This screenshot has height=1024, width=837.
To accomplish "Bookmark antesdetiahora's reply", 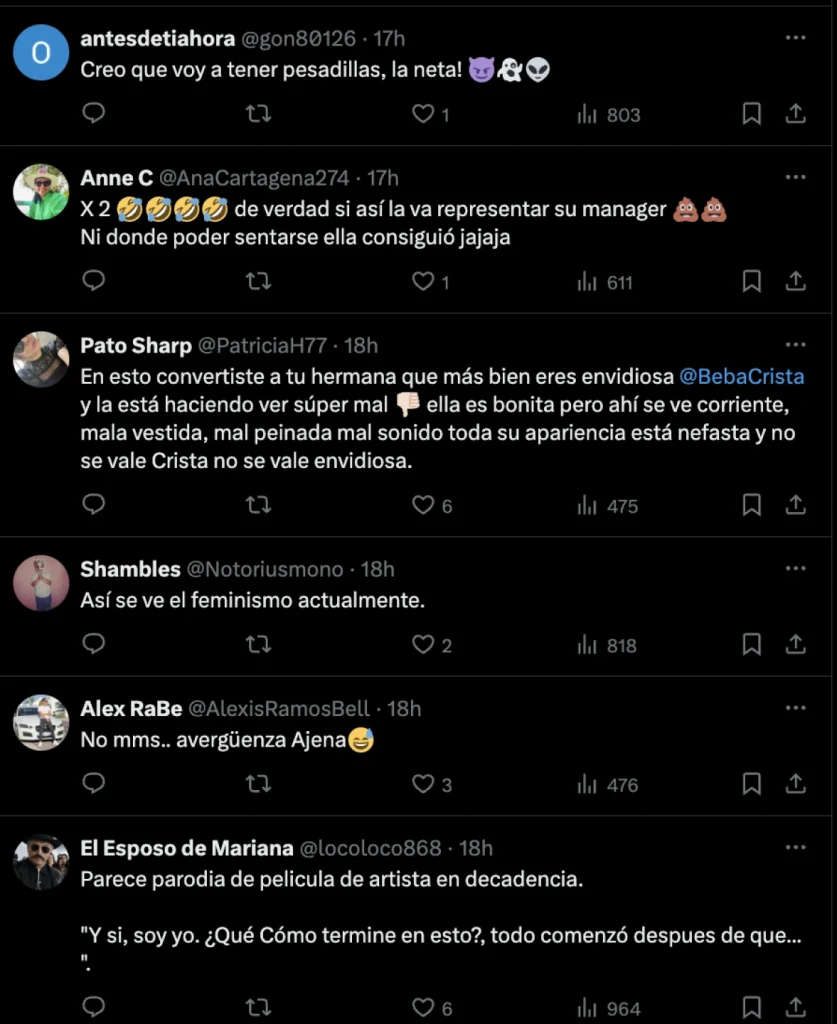I will [x=752, y=114].
